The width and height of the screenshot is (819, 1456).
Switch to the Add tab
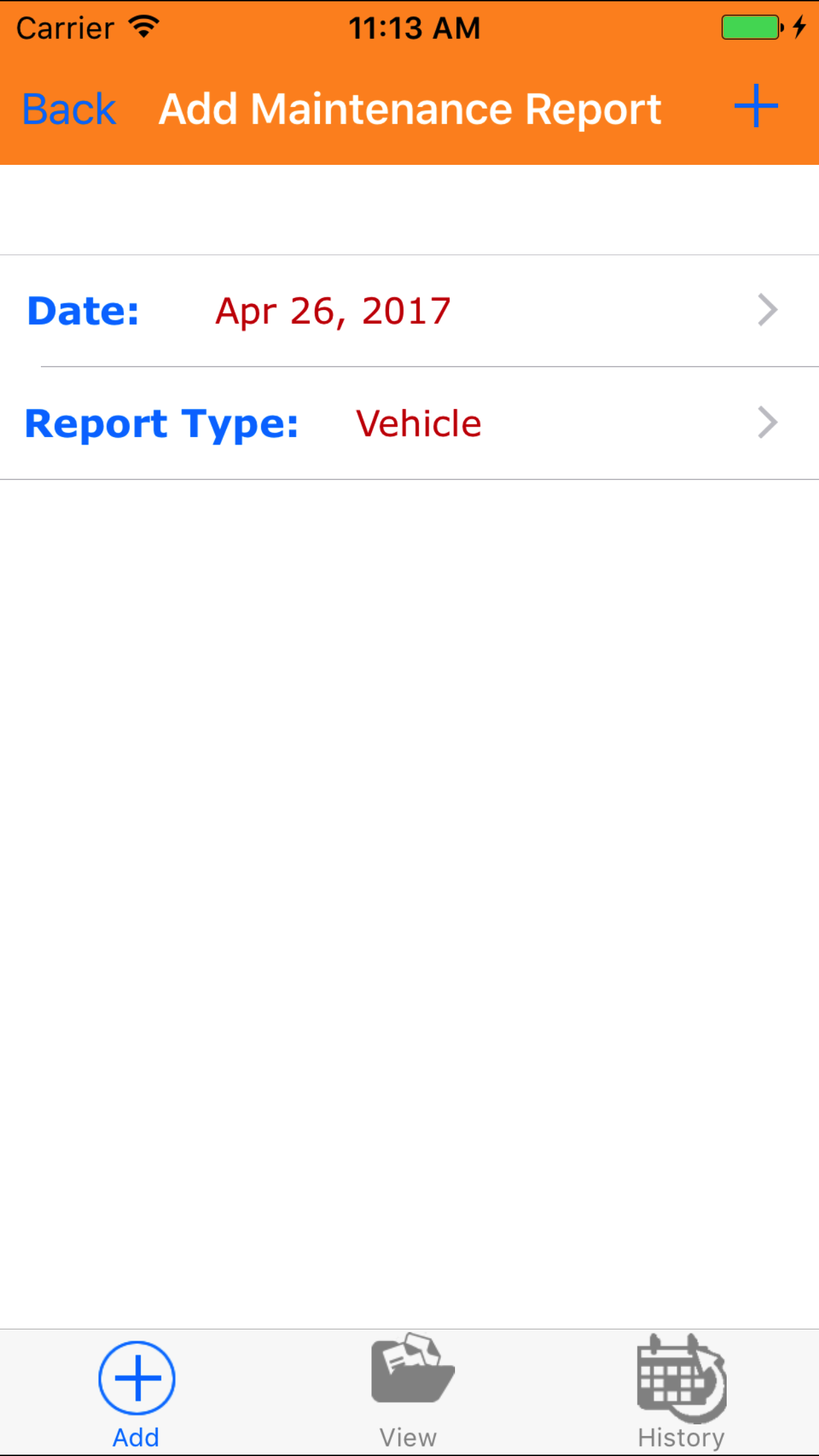tap(136, 1391)
